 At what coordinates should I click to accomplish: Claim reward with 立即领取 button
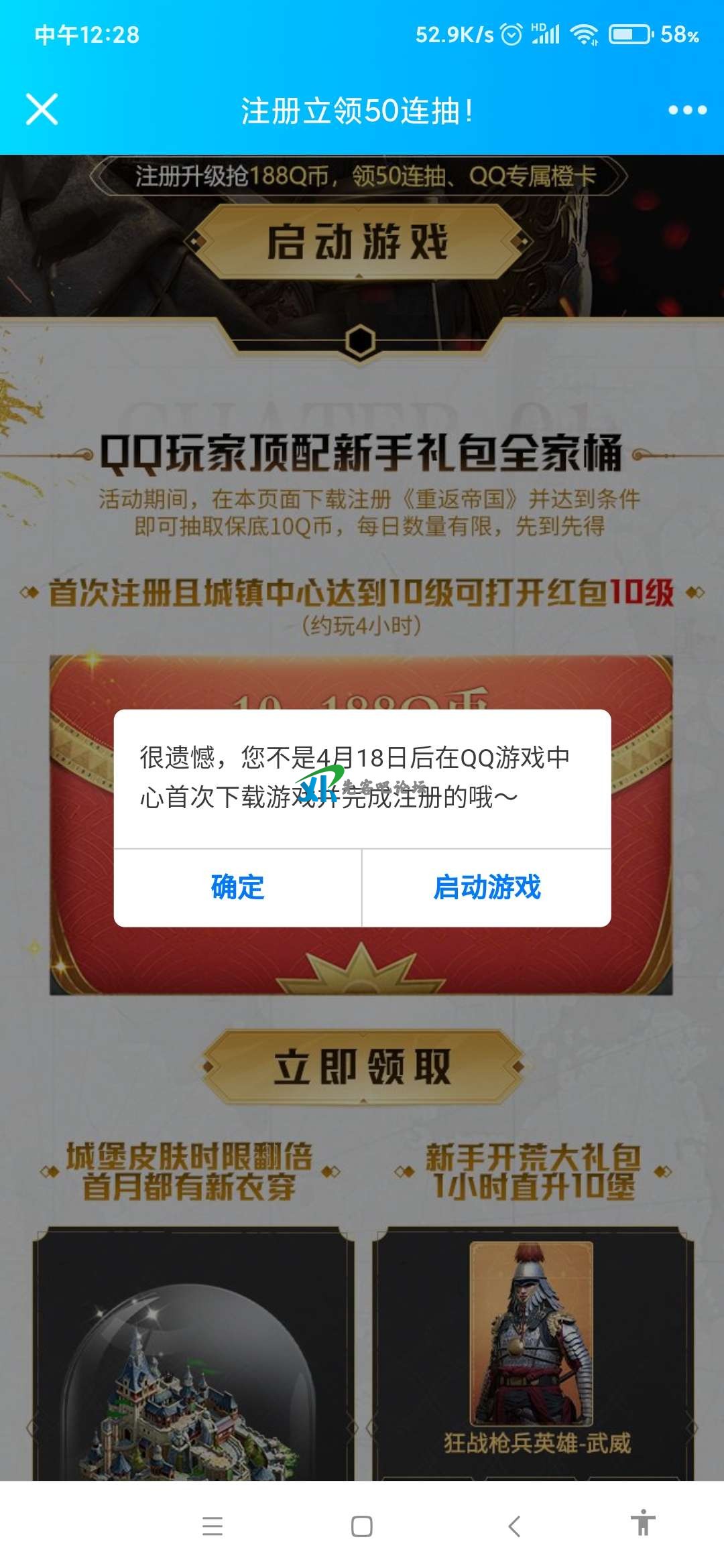click(362, 1067)
